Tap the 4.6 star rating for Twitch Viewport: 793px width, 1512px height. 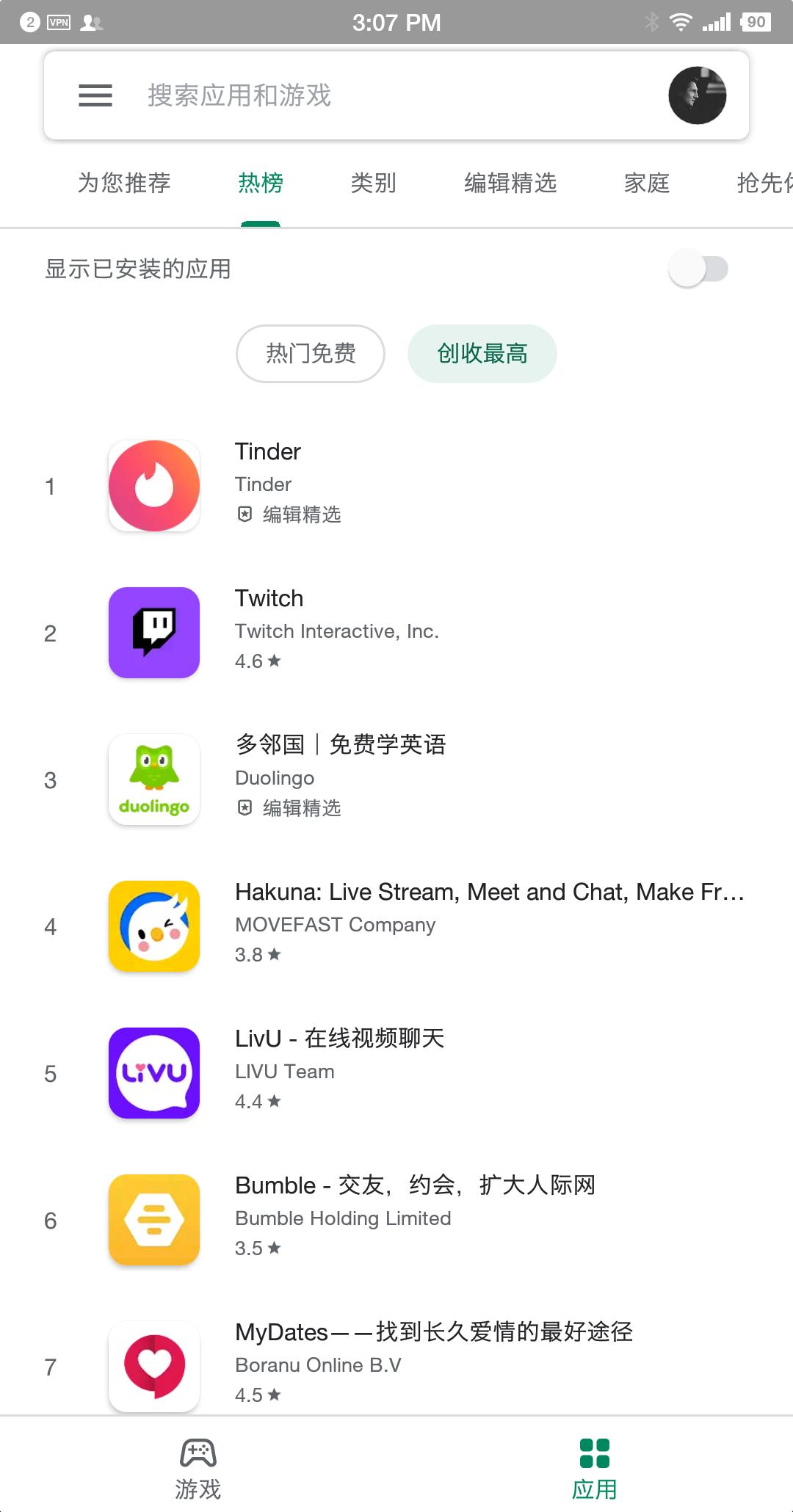pos(256,661)
